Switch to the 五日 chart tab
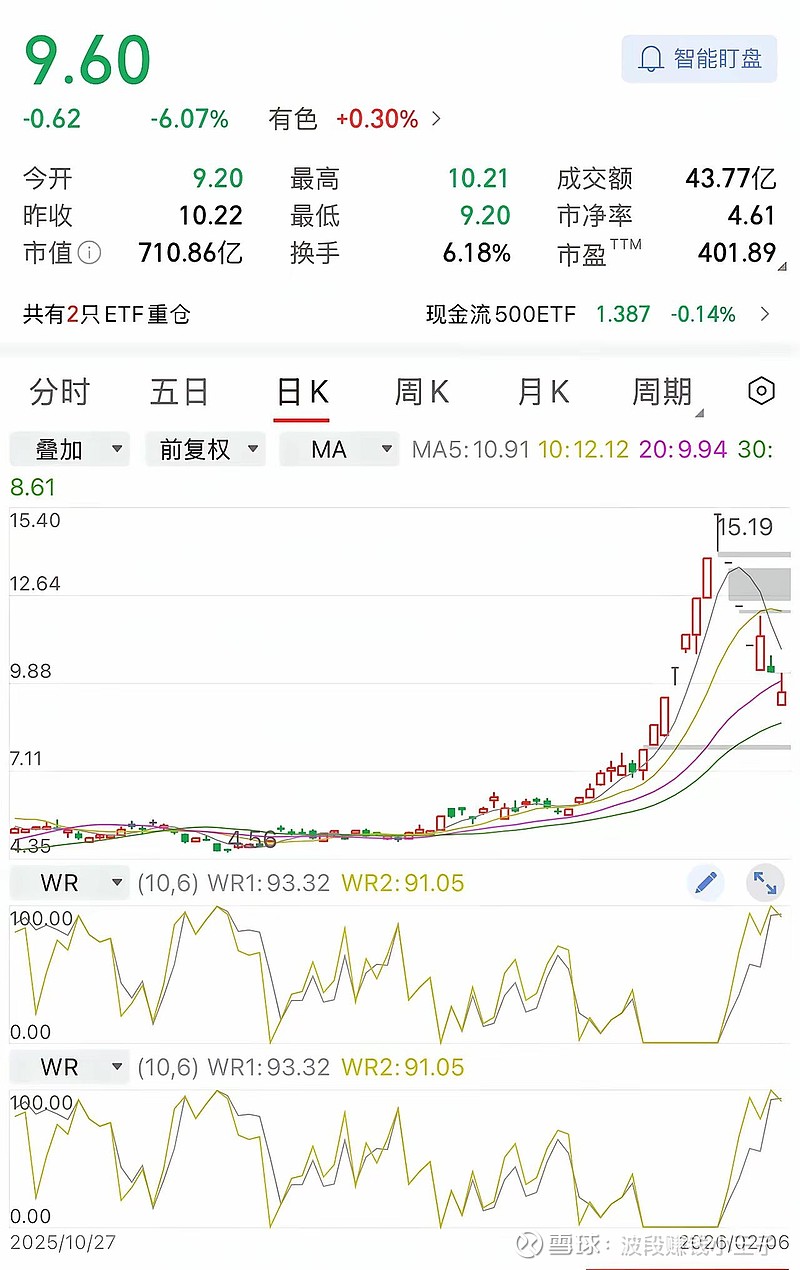This screenshot has width=800, height=1270. 179,392
